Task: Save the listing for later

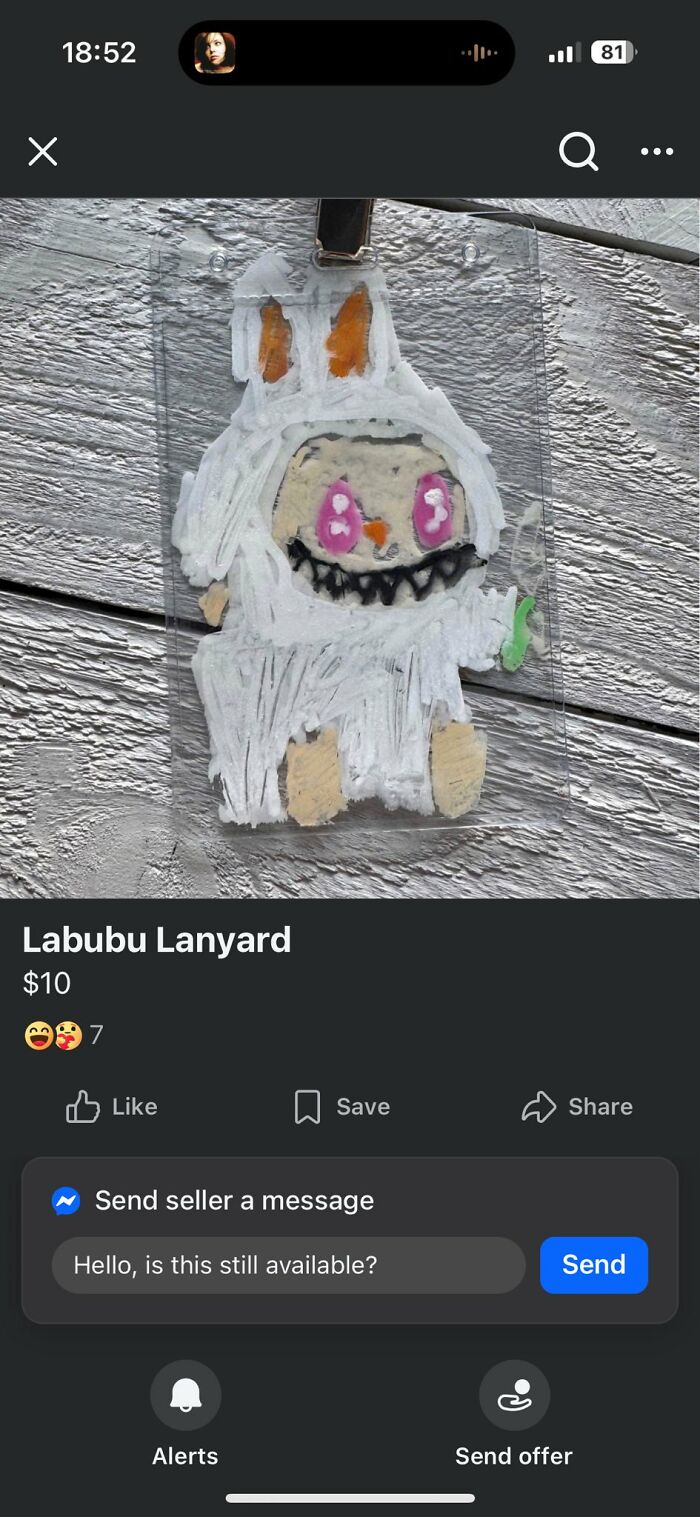Action: [x=342, y=1107]
